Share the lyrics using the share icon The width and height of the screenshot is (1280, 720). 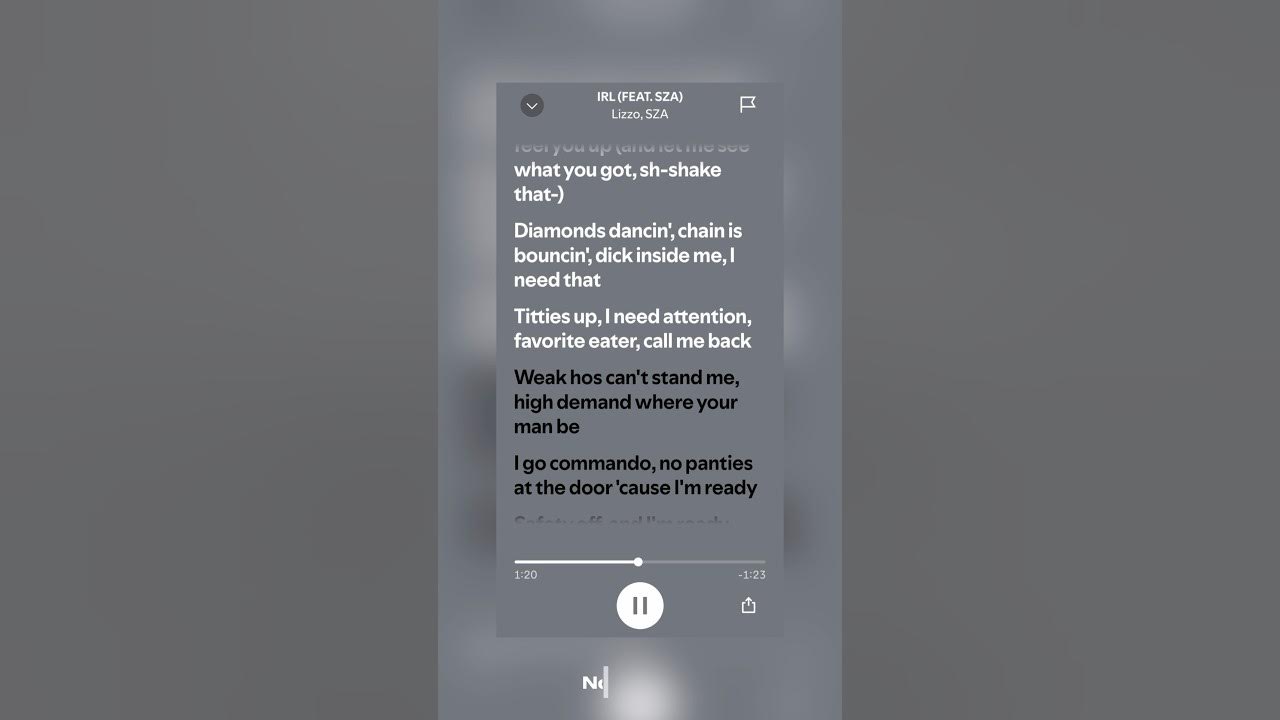[x=748, y=605]
